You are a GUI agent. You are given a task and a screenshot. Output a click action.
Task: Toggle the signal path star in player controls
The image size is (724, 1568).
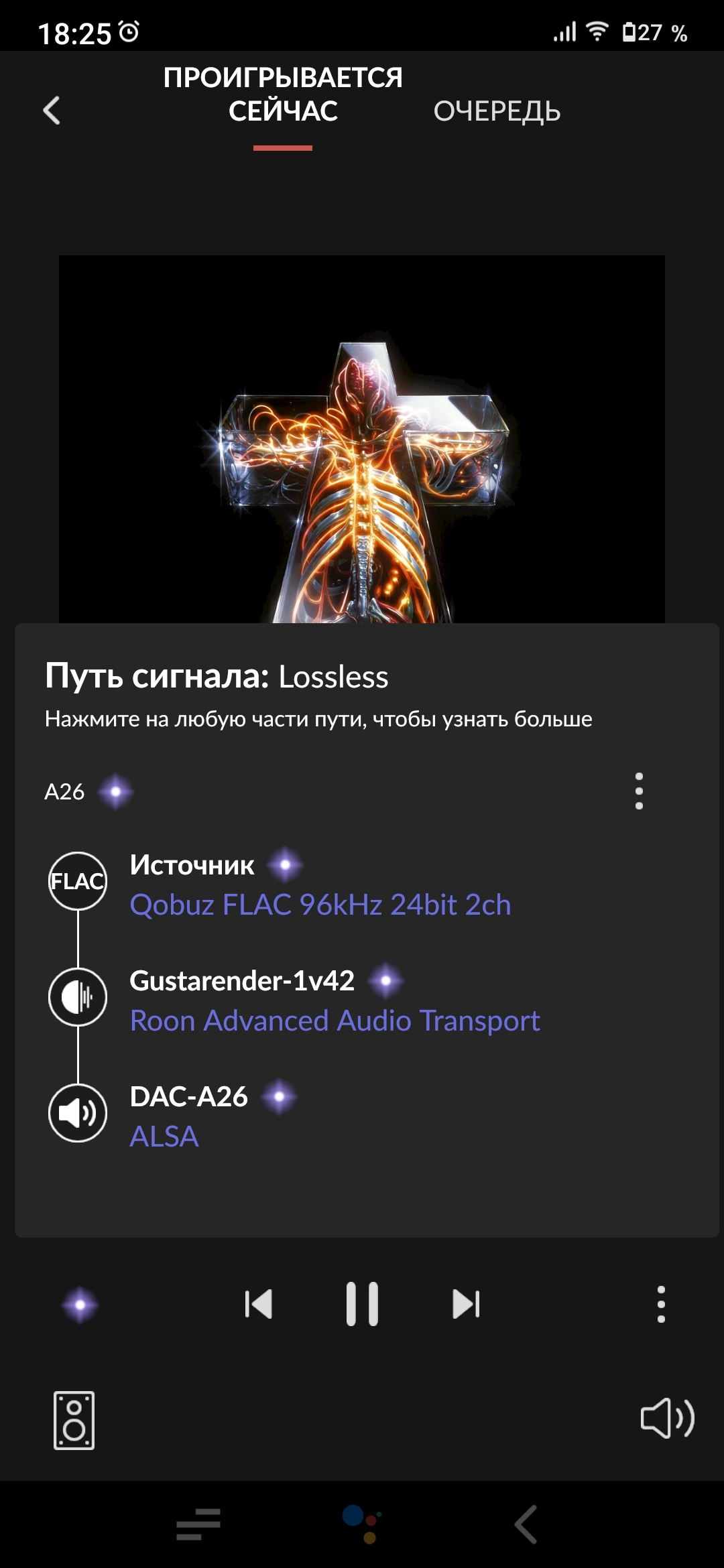[80, 1305]
